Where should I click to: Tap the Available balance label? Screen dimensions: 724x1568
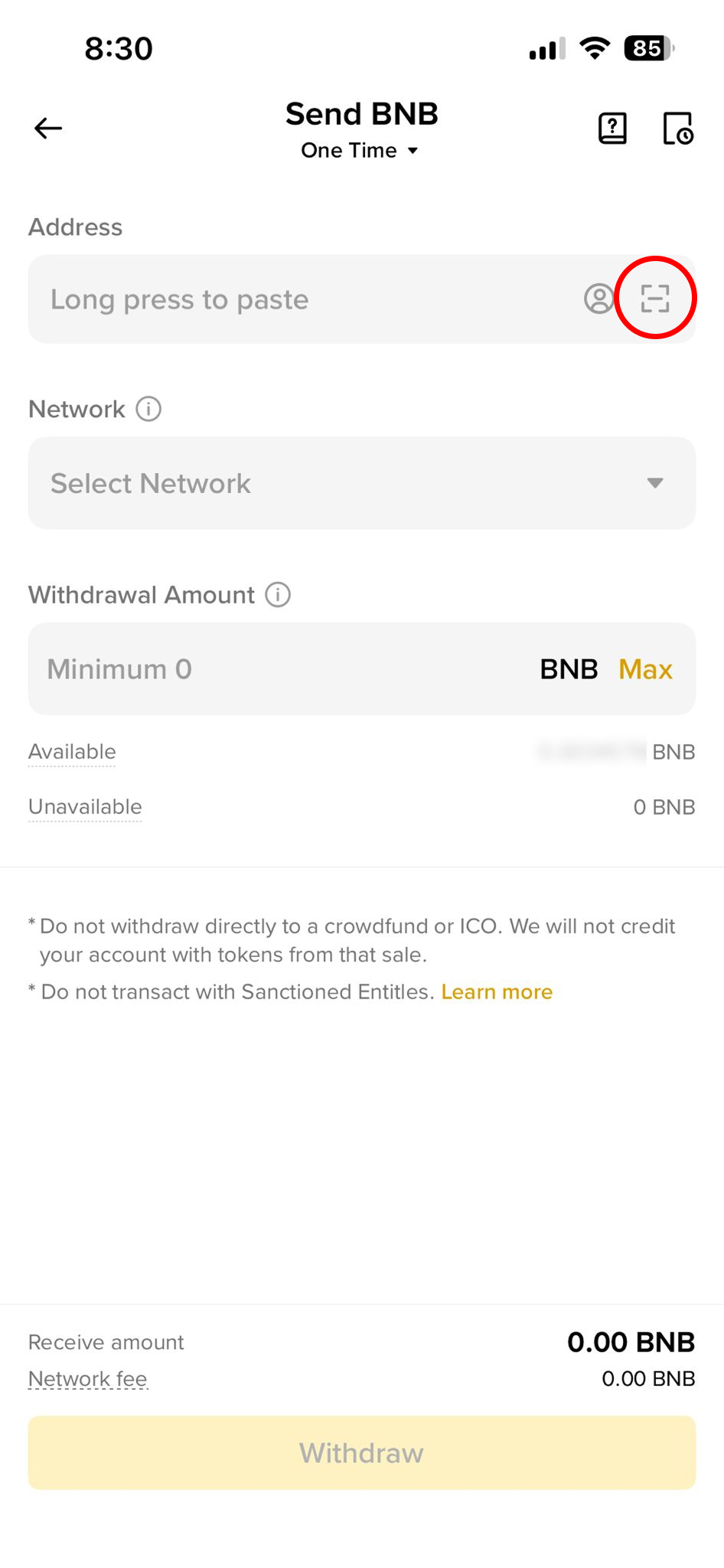[x=72, y=752]
